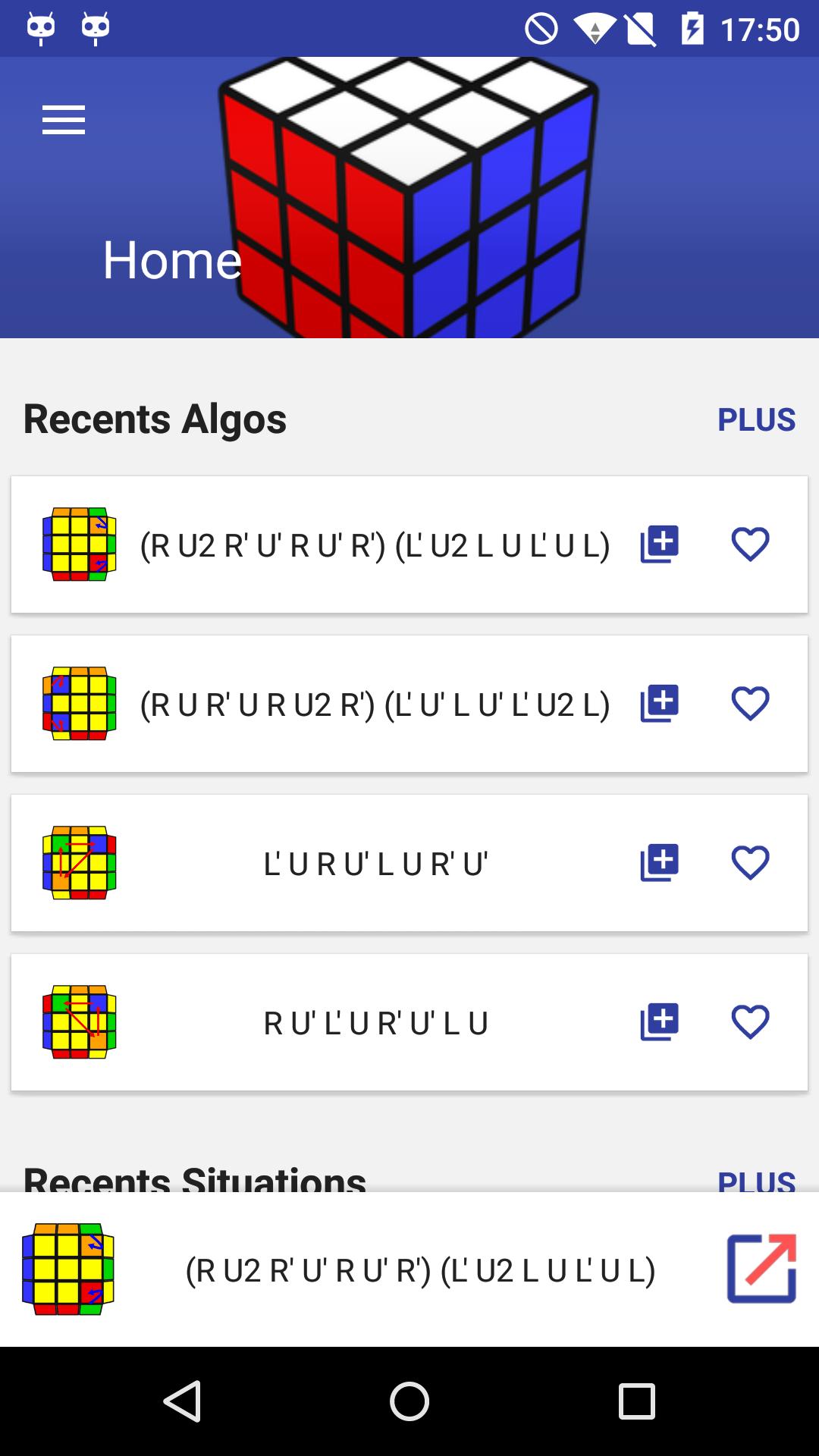Screen dimensions: 819x1456
Task: Favorite the L' U R U' L U R' U' algorithm
Action: [749, 862]
